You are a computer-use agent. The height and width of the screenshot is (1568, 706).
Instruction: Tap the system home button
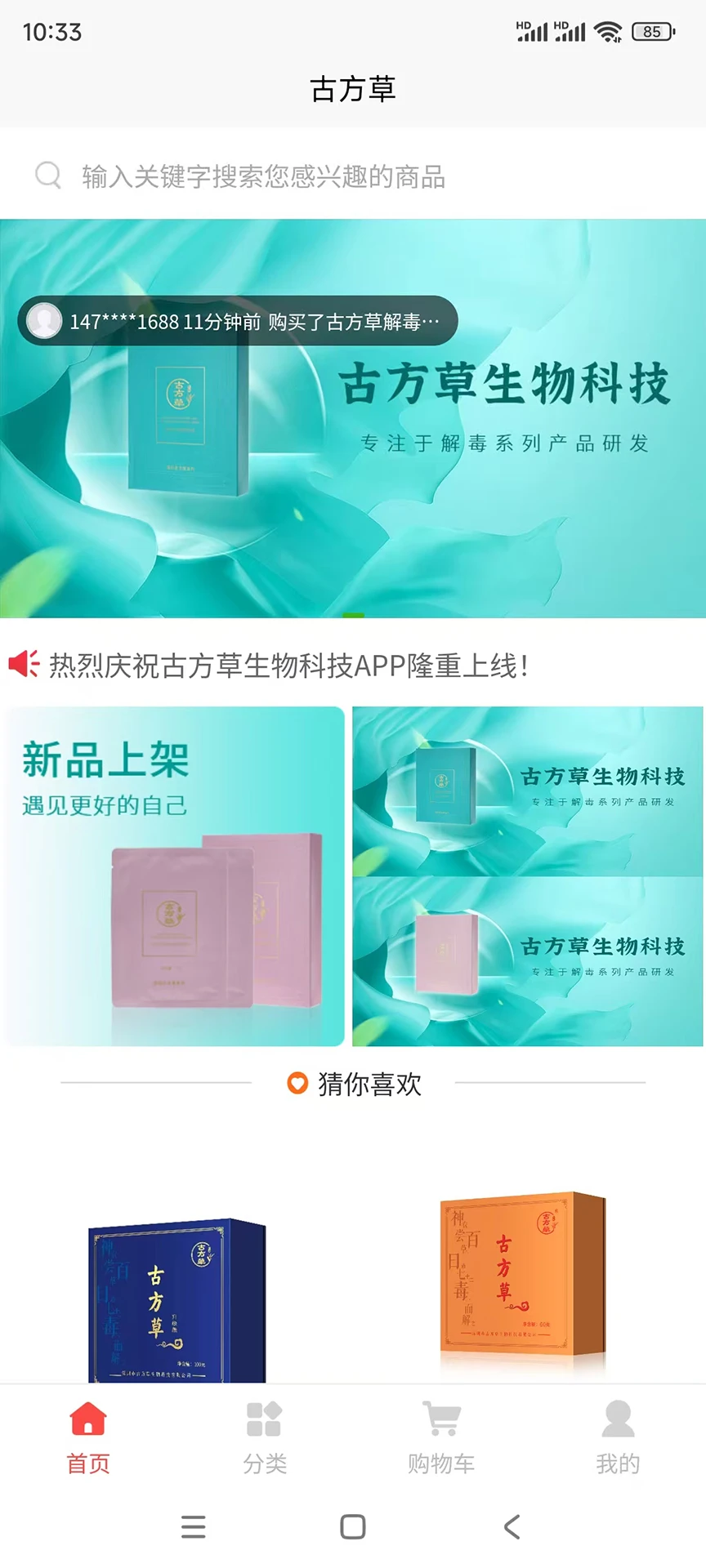[353, 1526]
